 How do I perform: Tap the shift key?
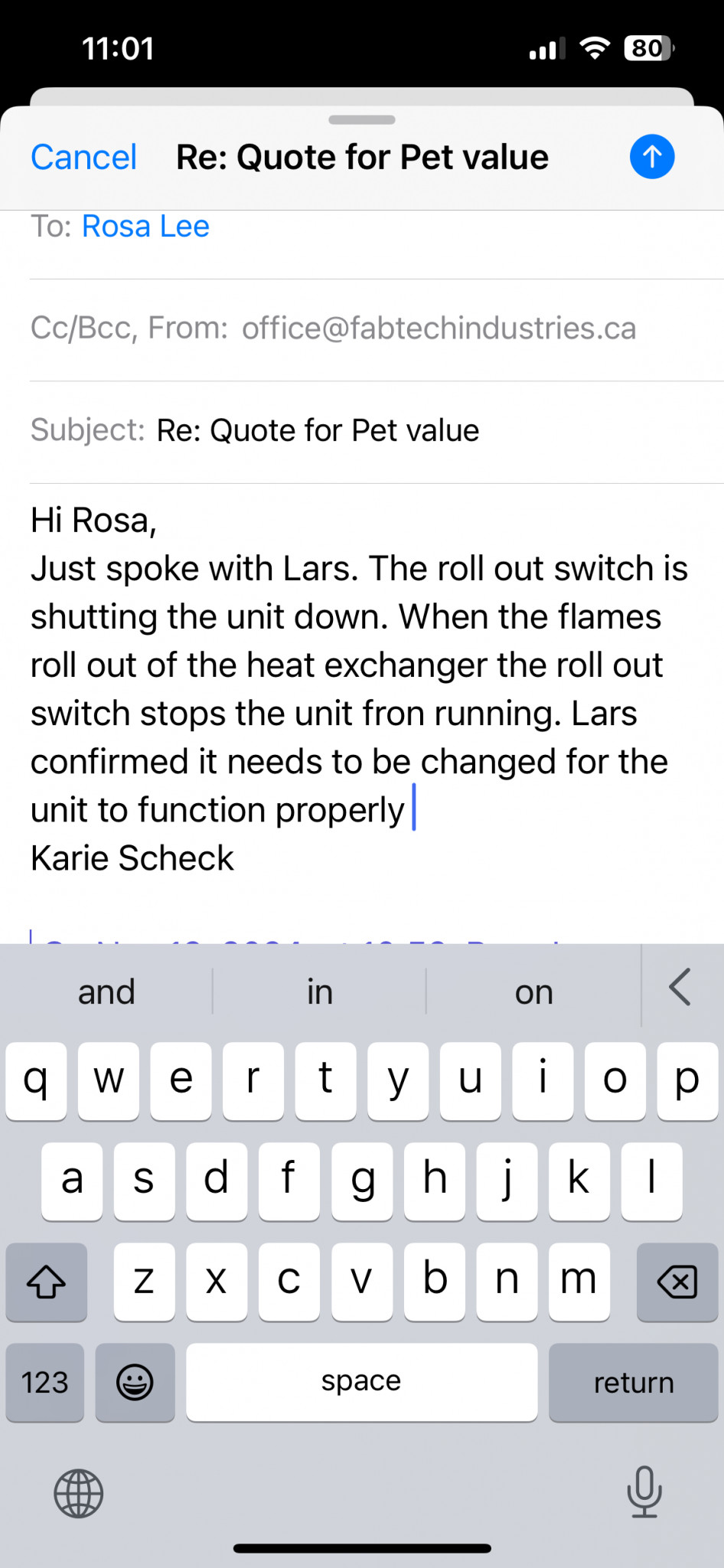46,1282
